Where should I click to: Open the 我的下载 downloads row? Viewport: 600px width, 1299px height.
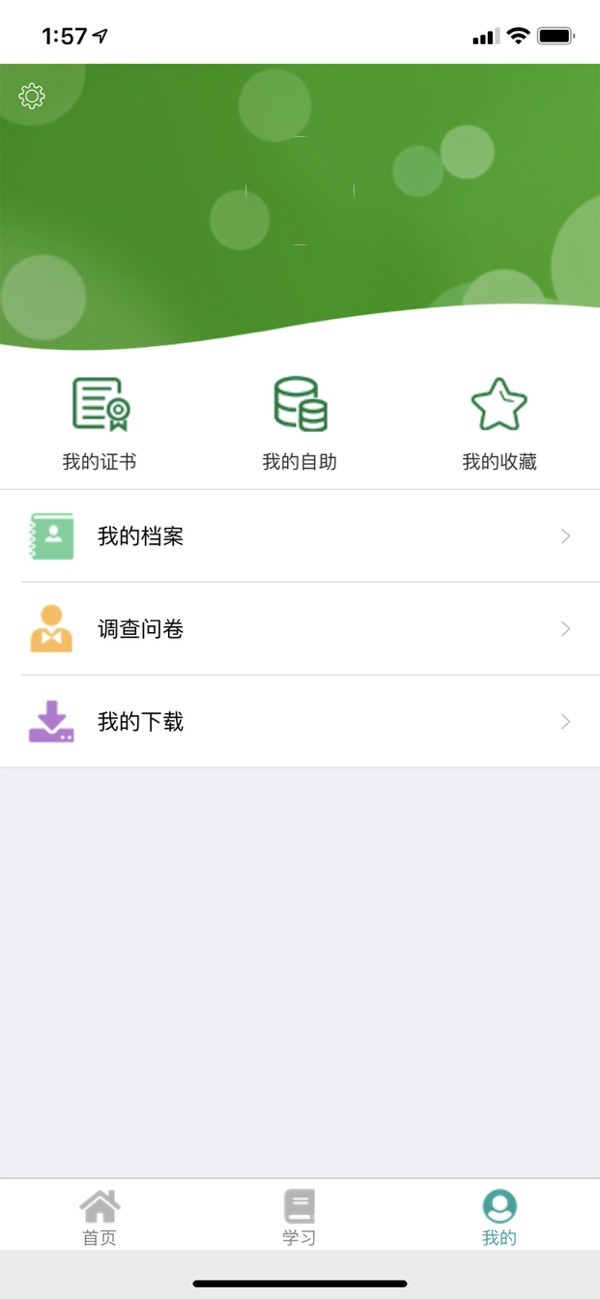coord(300,722)
